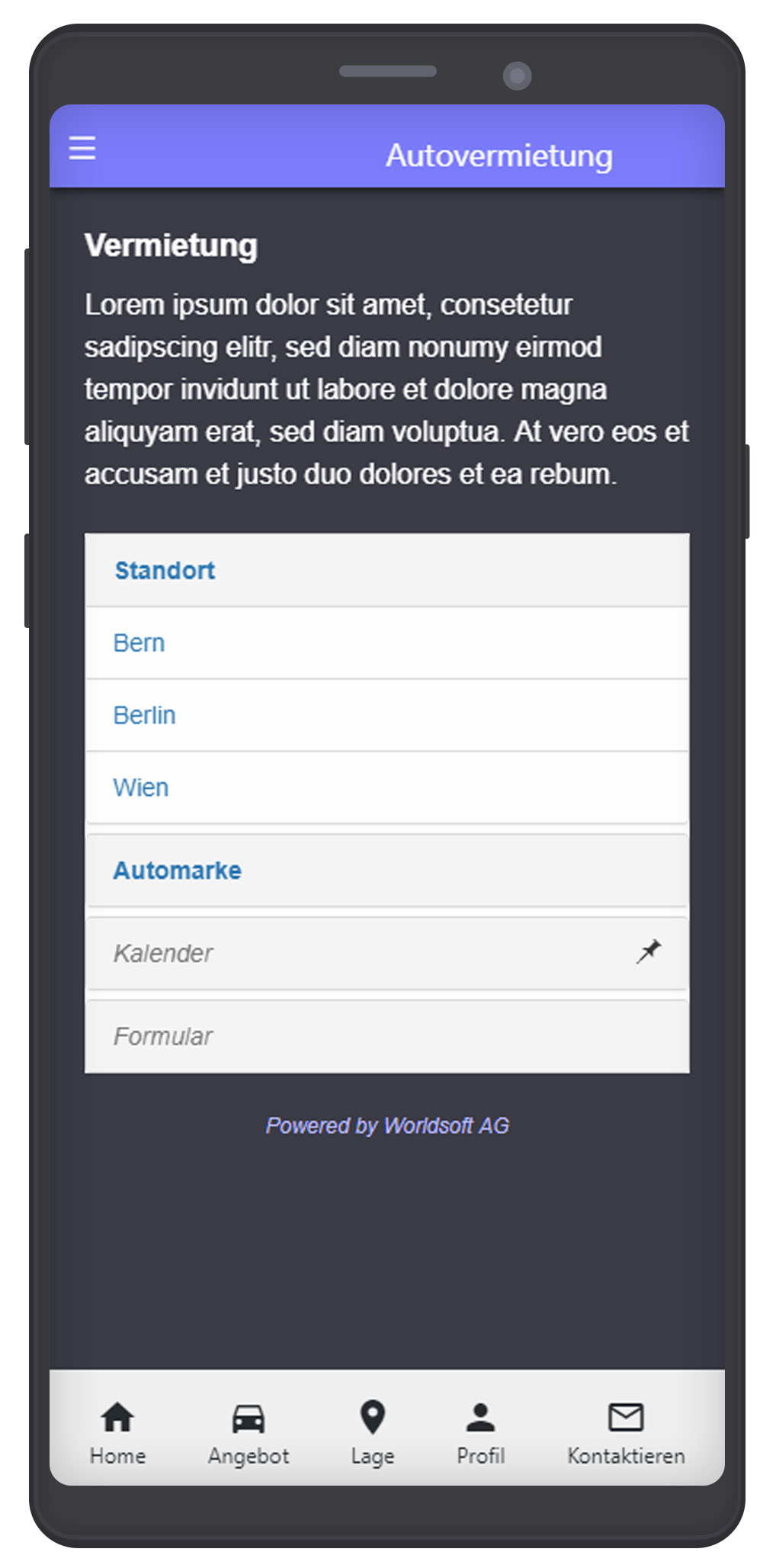Screen dimensions: 776x1568
Task: Expand the Formular section
Action: pyautogui.click(x=163, y=1036)
